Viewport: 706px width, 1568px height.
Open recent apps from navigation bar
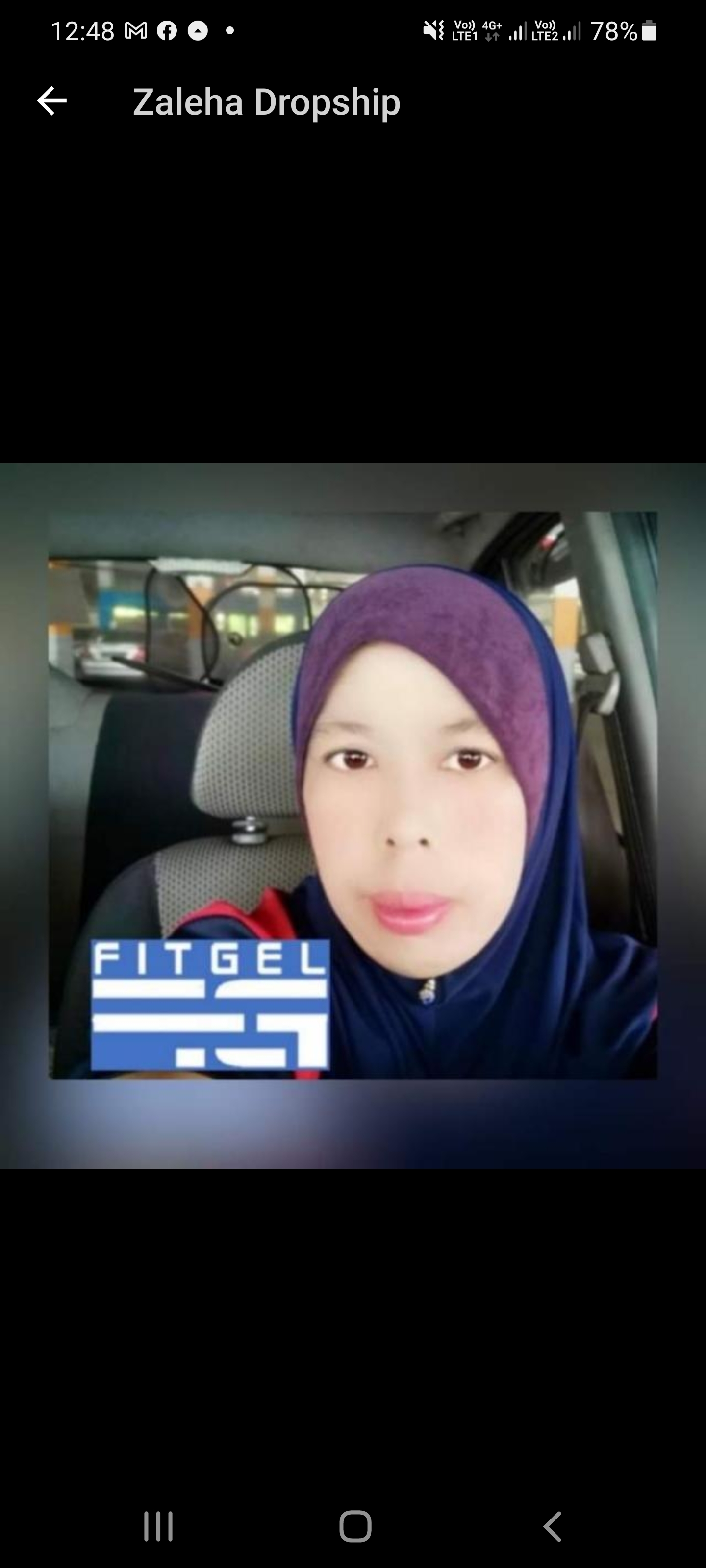click(158, 1526)
